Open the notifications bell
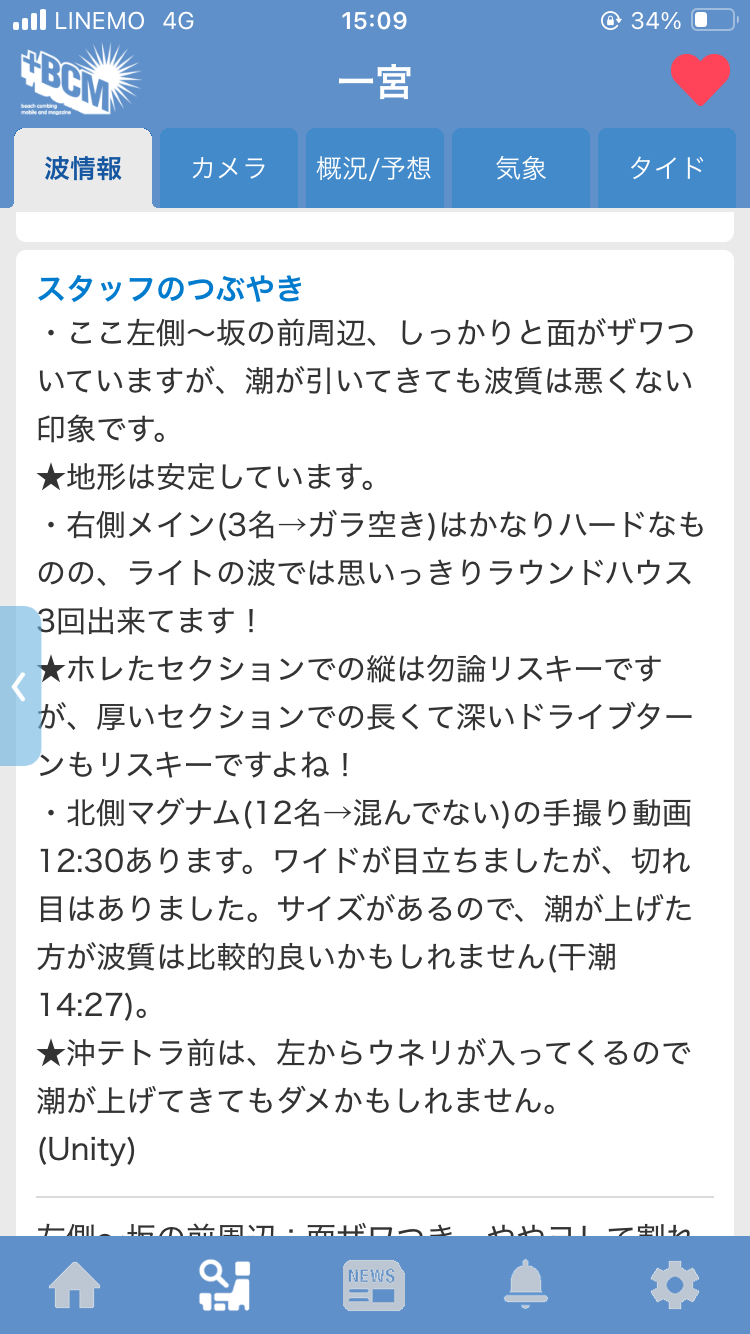This screenshot has width=750, height=1334. (x=525, y=1284)
